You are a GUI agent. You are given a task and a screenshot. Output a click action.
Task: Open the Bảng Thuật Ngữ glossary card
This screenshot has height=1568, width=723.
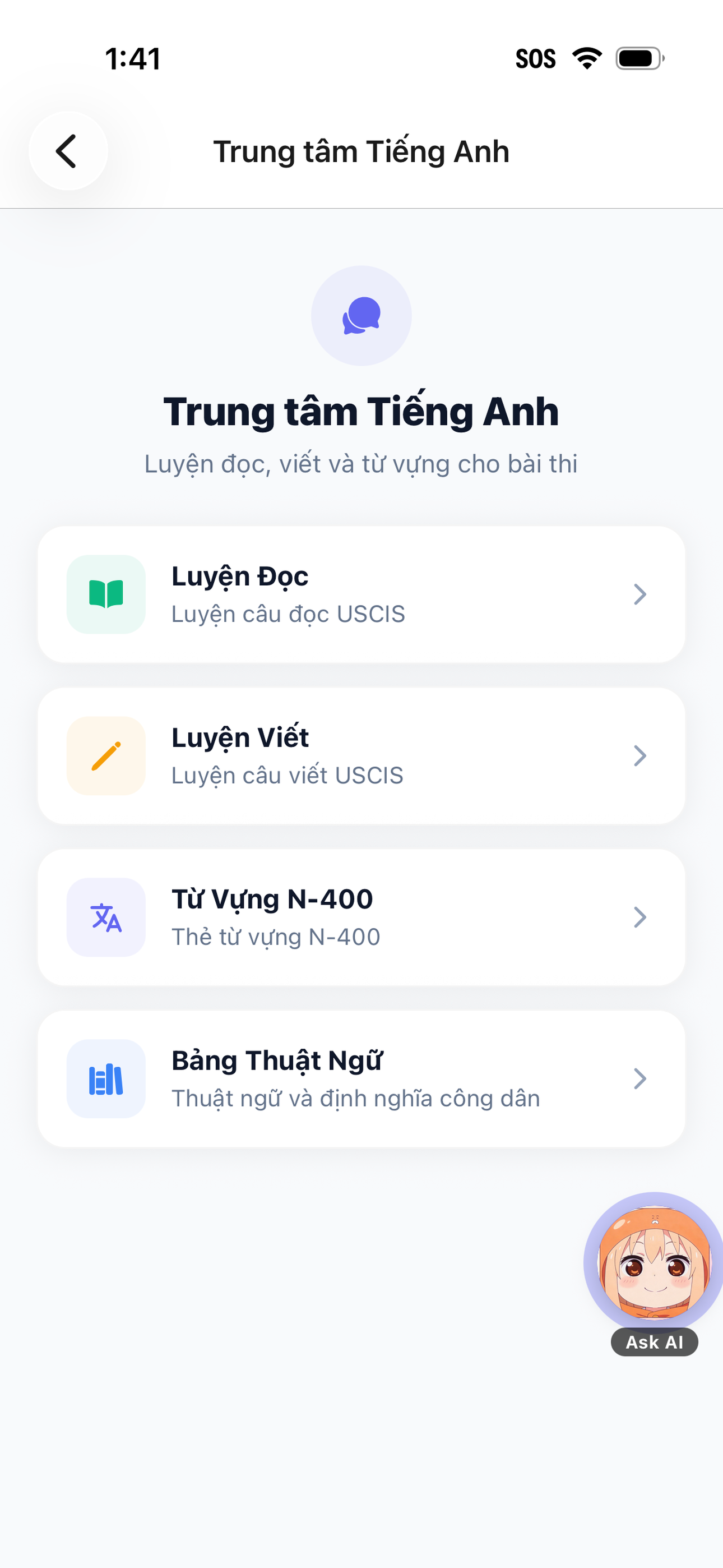[x=361, y=1078]
